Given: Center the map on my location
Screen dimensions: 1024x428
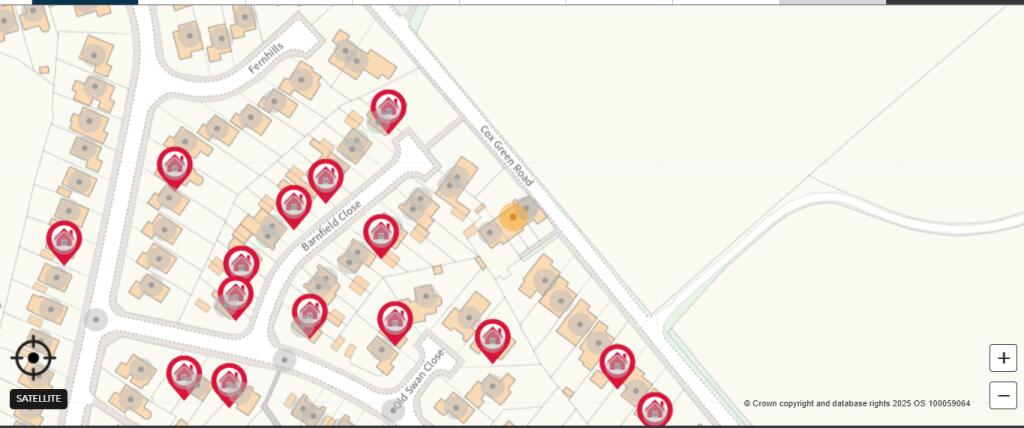Looking at the screenshot, I should (x=33, y=358).
